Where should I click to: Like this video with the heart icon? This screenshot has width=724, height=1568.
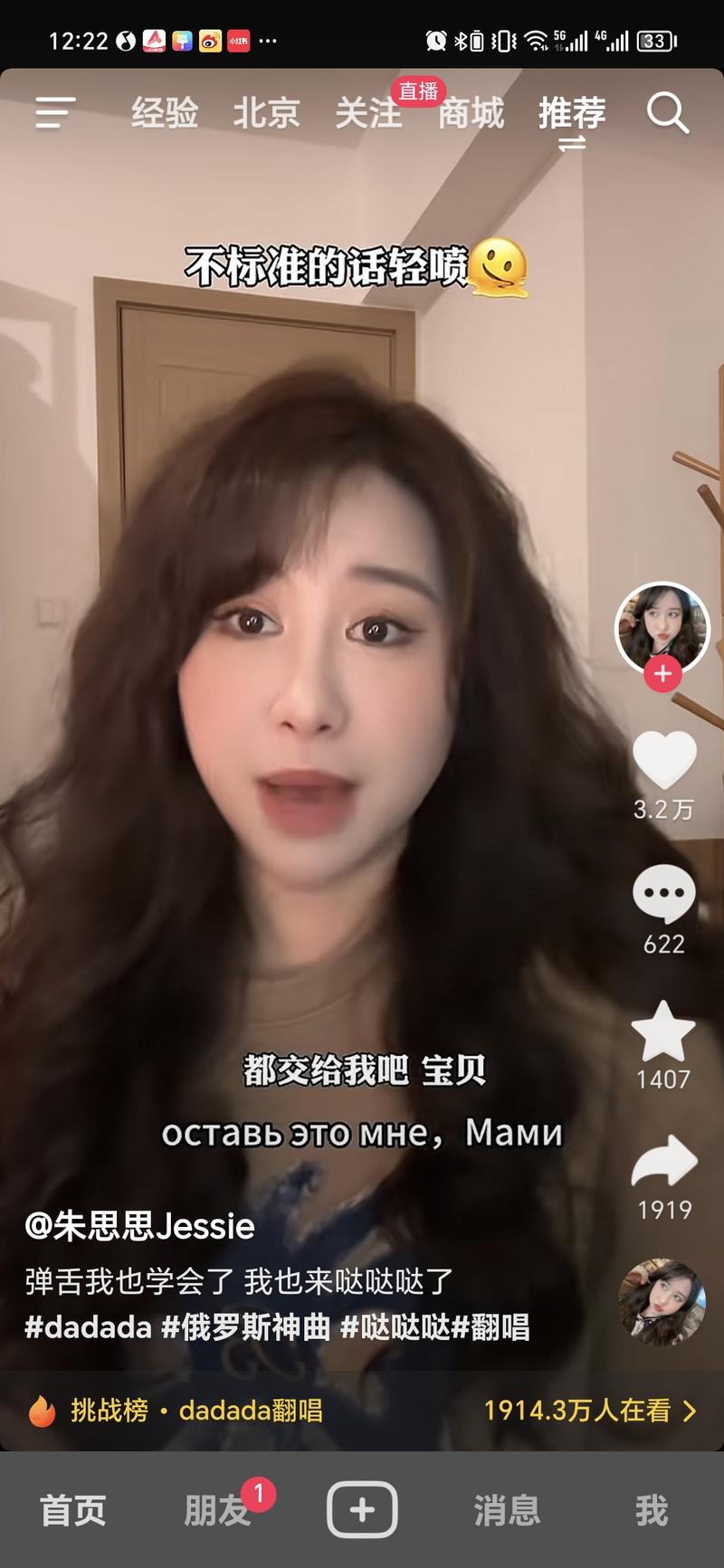(663, 758)
